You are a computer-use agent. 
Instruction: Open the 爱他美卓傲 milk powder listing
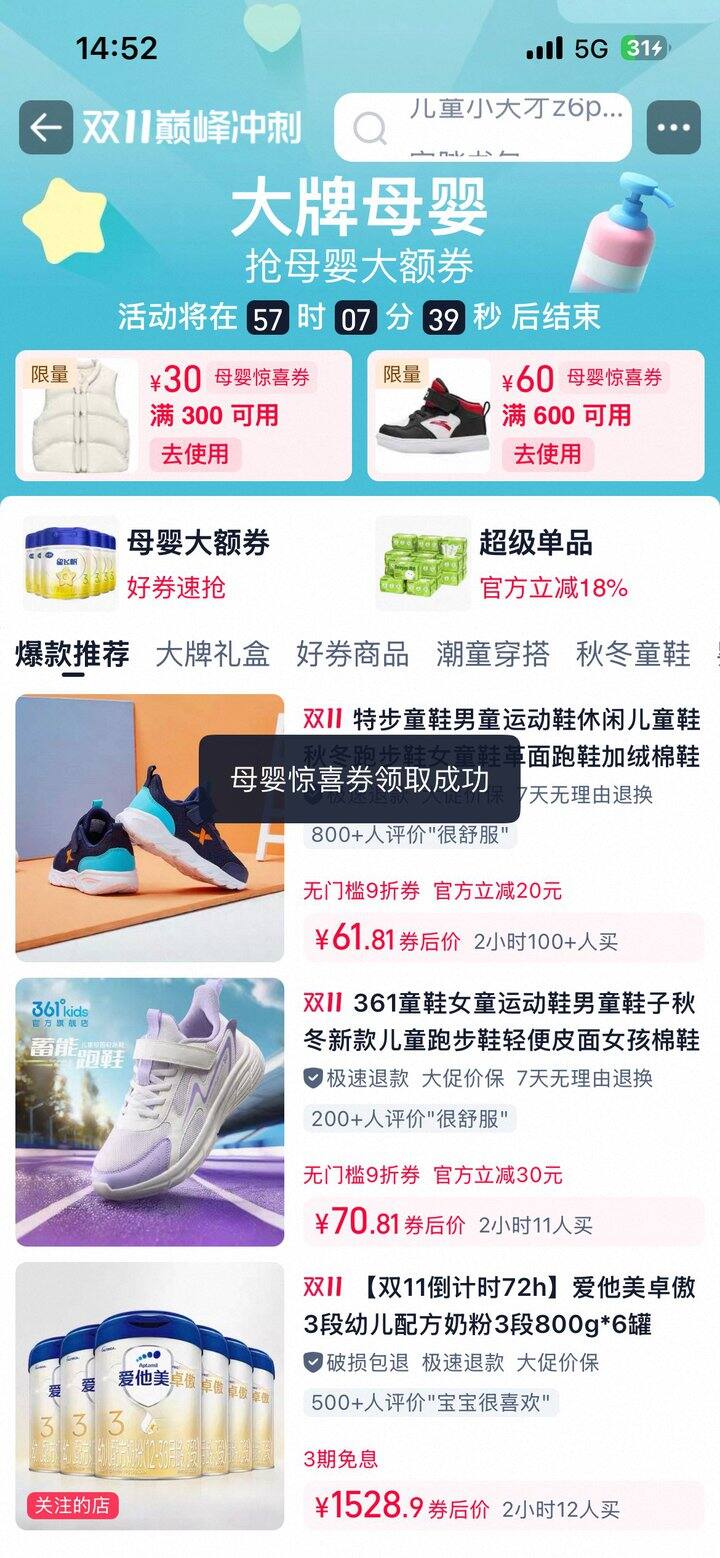point(500,1305)
